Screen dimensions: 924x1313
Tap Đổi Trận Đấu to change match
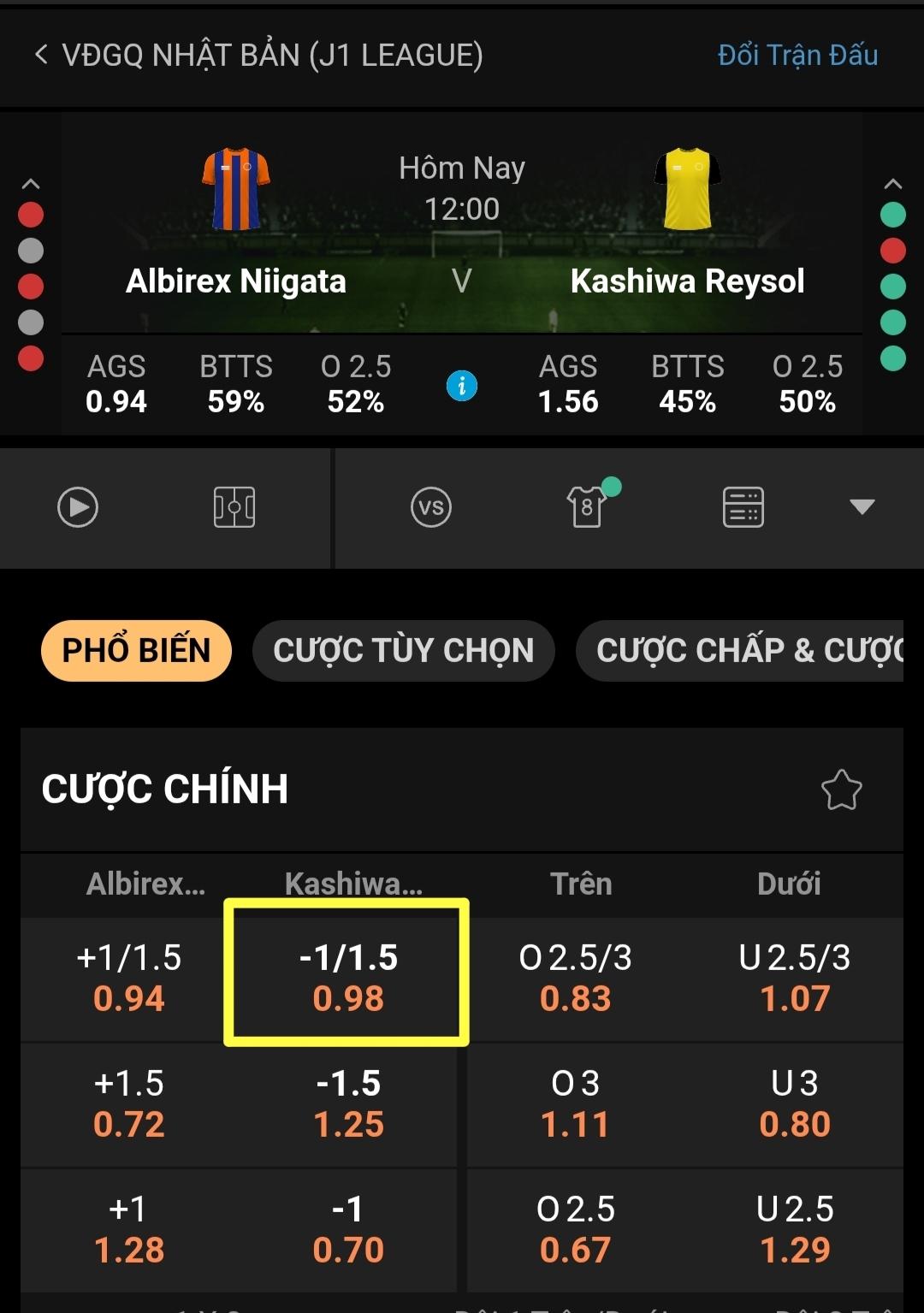797,56
